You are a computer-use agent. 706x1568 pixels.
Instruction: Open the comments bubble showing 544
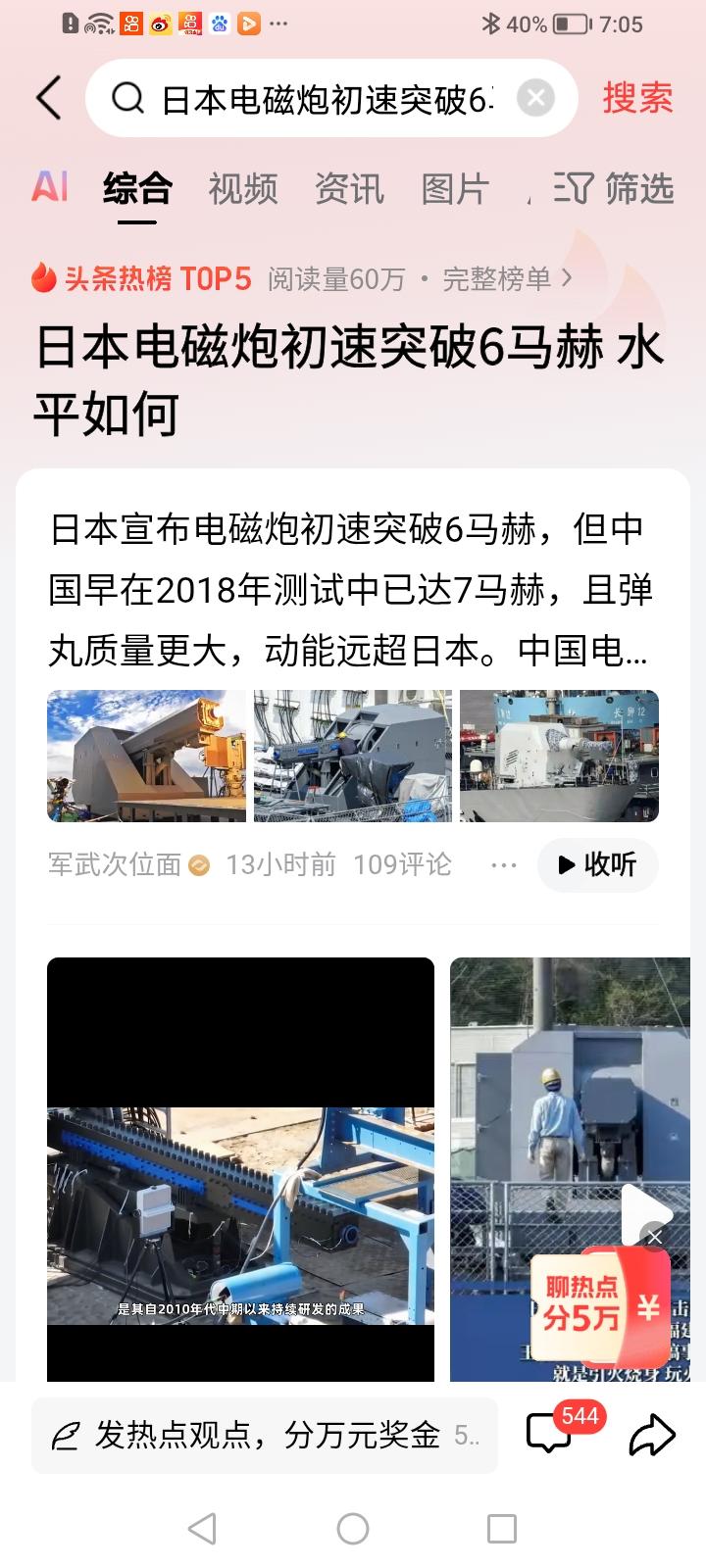pos(550,1435)
